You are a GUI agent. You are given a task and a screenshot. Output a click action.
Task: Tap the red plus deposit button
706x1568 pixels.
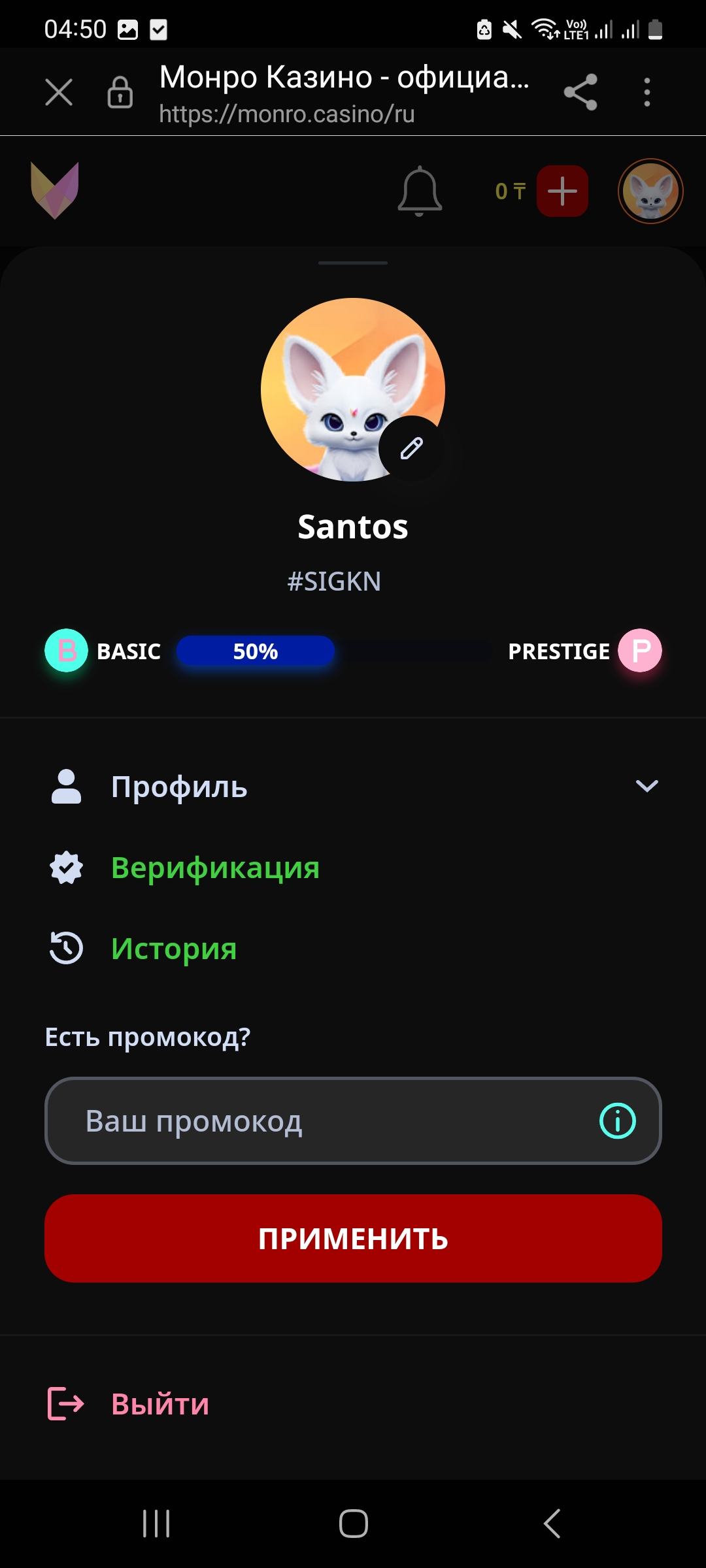point(562,191)
